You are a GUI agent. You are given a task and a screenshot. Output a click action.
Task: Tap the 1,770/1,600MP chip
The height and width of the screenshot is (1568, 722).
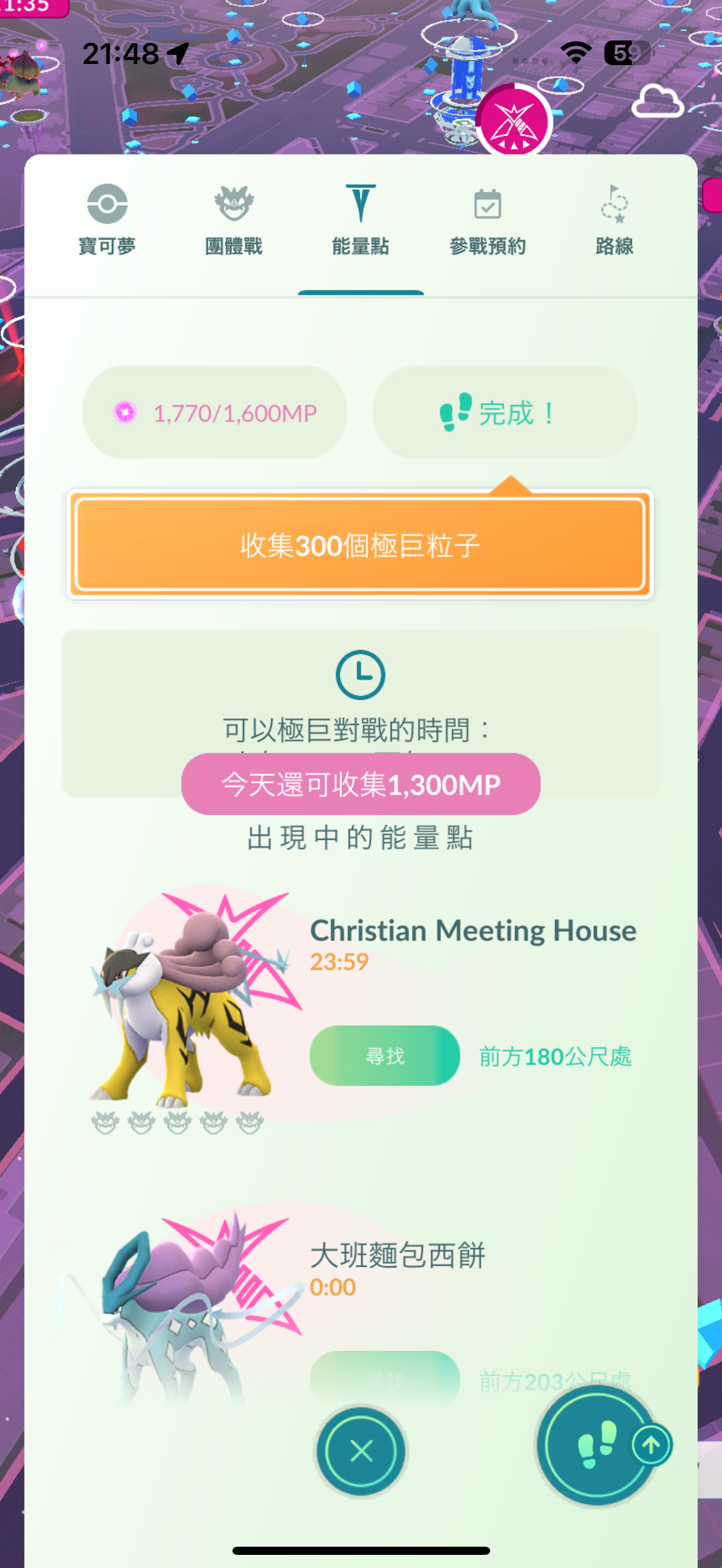point(214,413)
